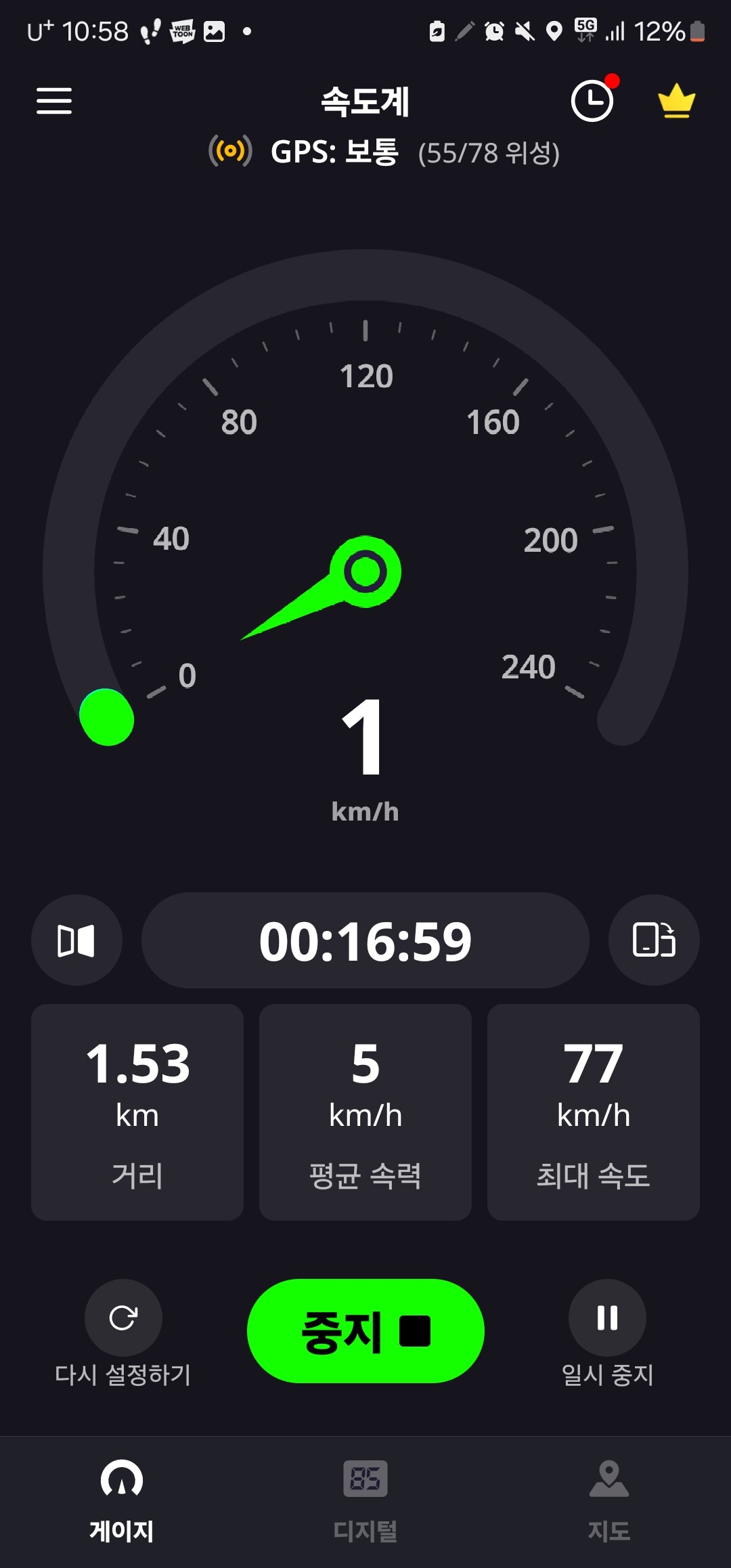
Task: Open the trip history clock icon
Action: tap(592, 102)
